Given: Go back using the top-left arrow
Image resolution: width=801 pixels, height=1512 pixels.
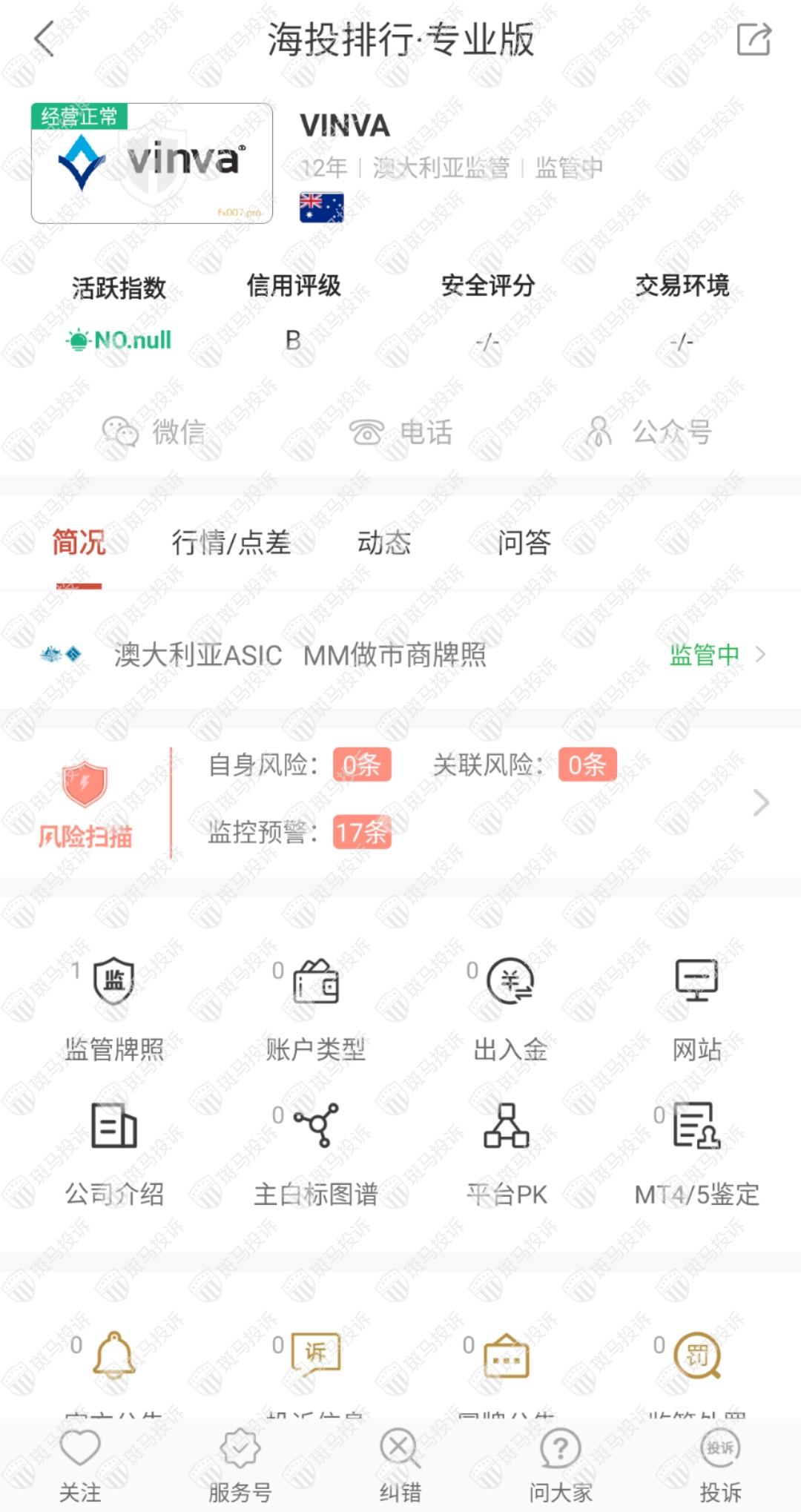Looking at the screenshot, I should pos(44,39).
